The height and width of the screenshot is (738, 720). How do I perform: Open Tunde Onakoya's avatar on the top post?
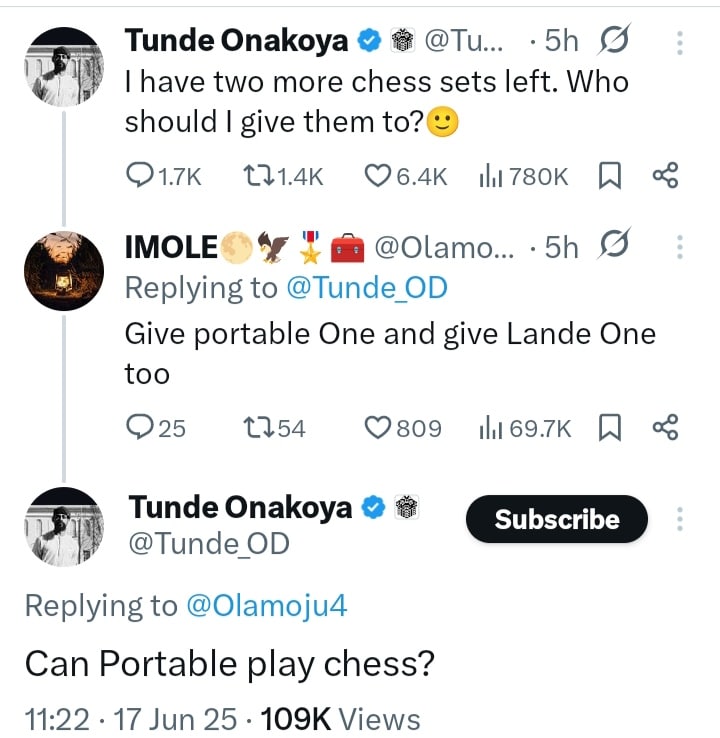64,66
